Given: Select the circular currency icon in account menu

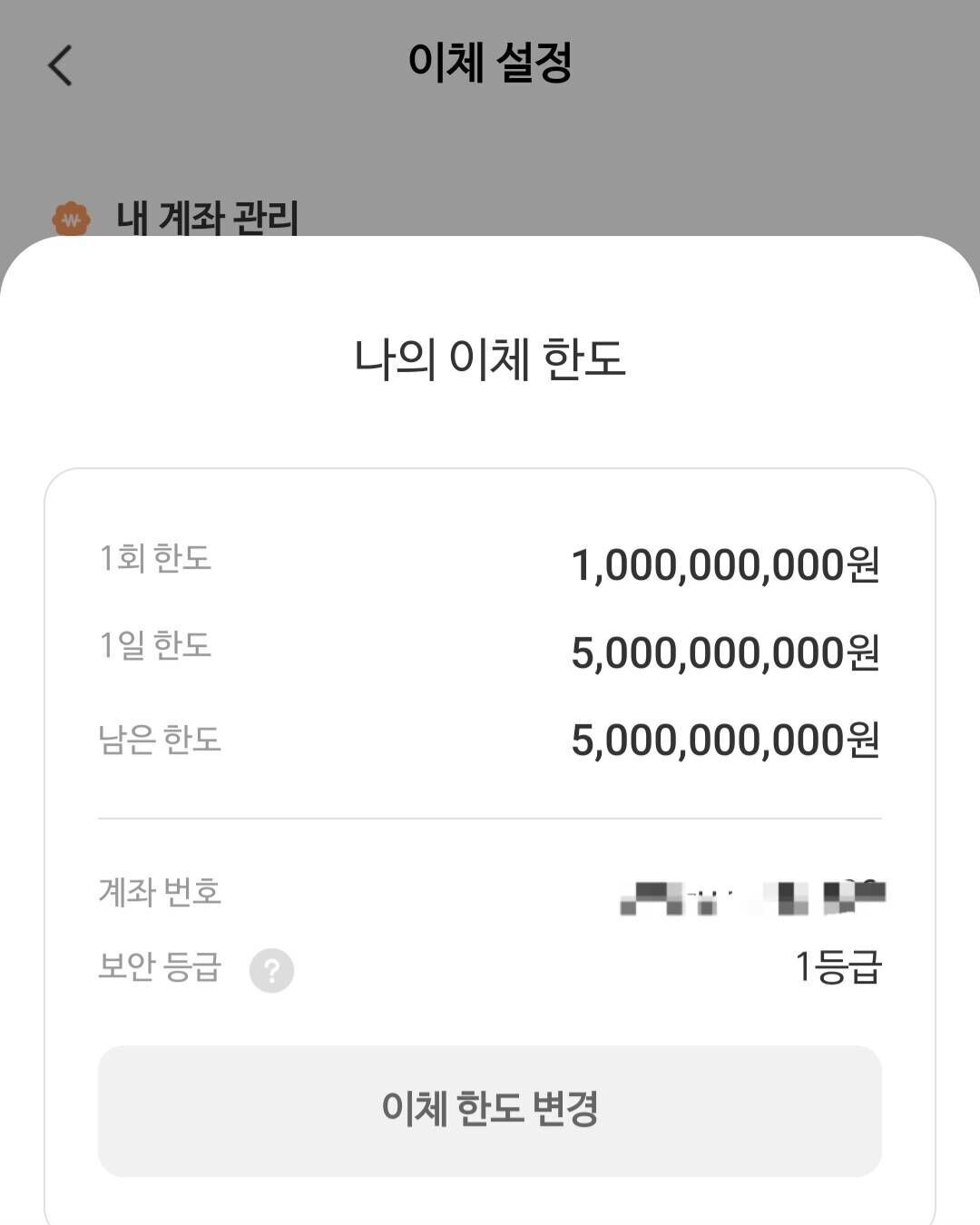Looking at the screenshot, I should click(x=71, y=216).
